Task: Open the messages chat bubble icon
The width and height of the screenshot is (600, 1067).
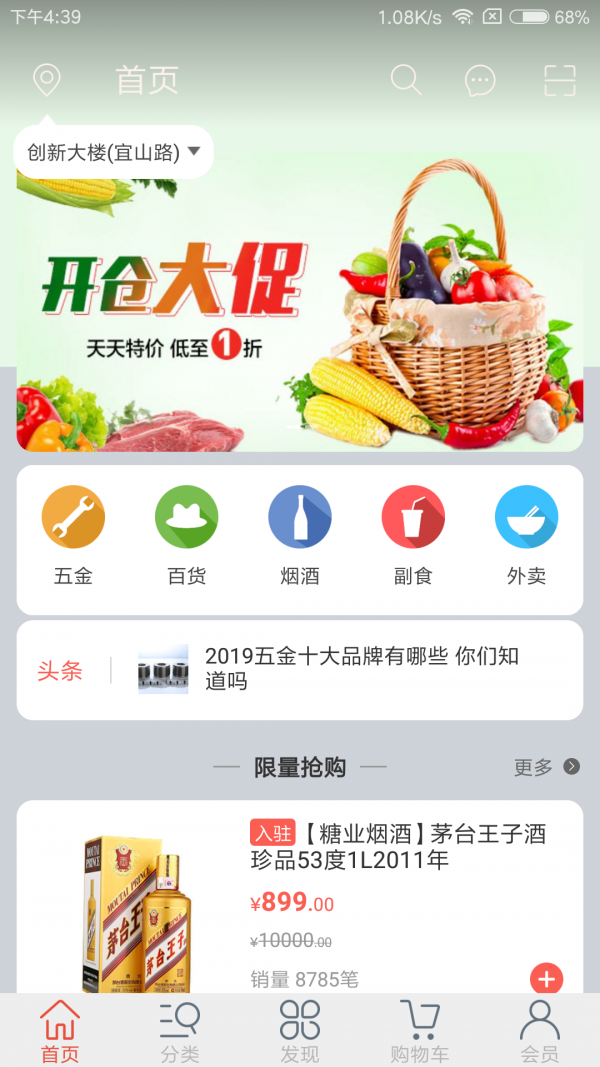Action: 480,80
